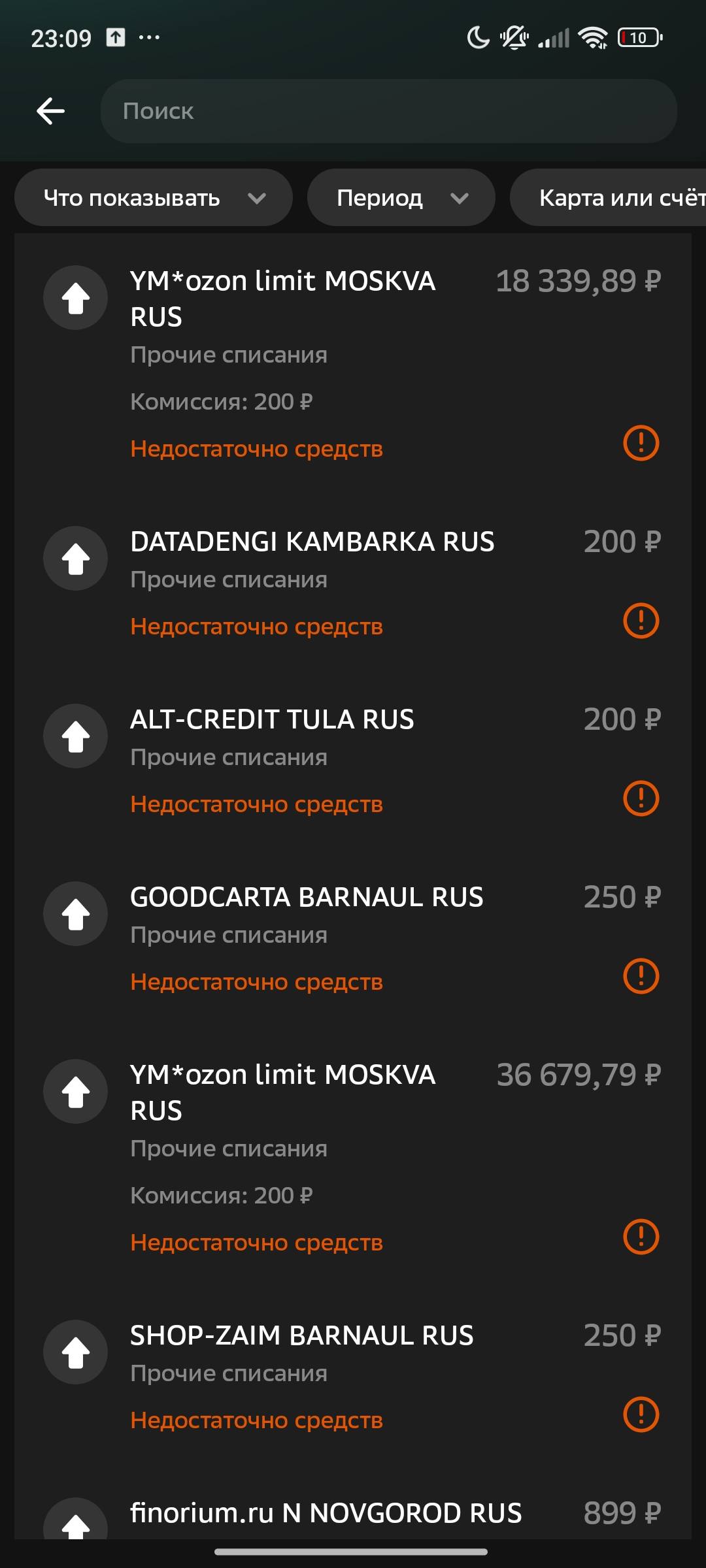Screen dimensions: 706x1568
Task: Tap the back arrow to return
Action: [50, 110]
